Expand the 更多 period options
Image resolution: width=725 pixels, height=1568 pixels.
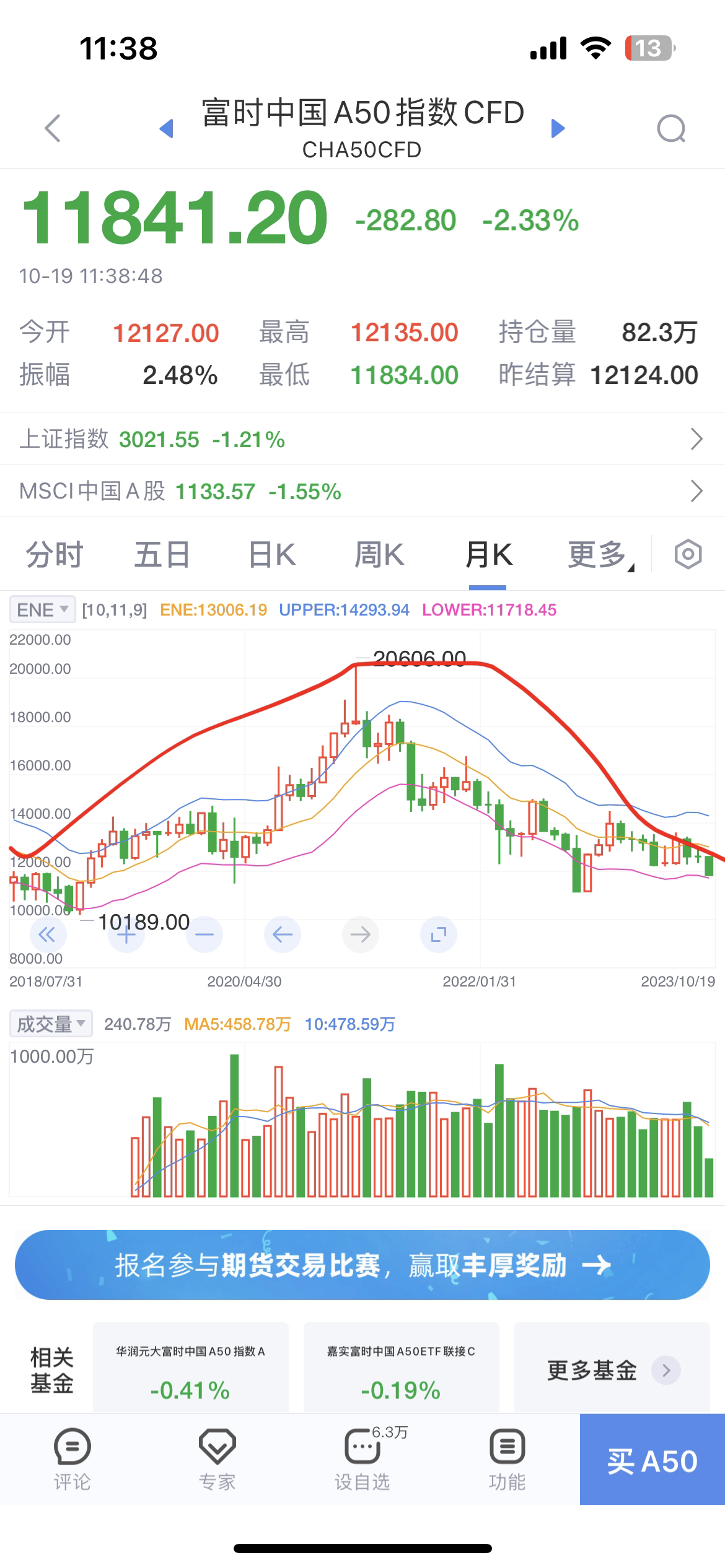pos(599,554)
